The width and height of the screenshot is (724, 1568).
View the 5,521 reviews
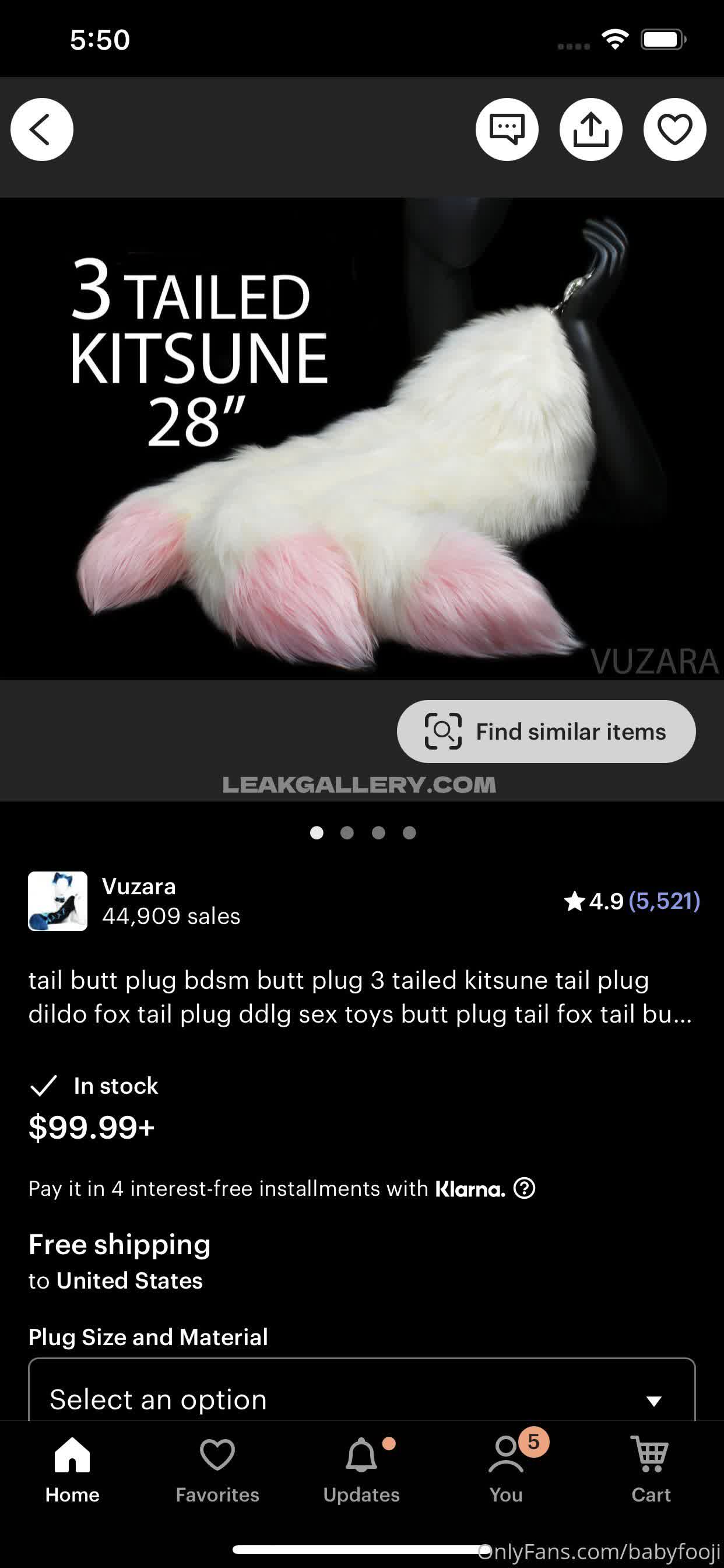point(664,901)
